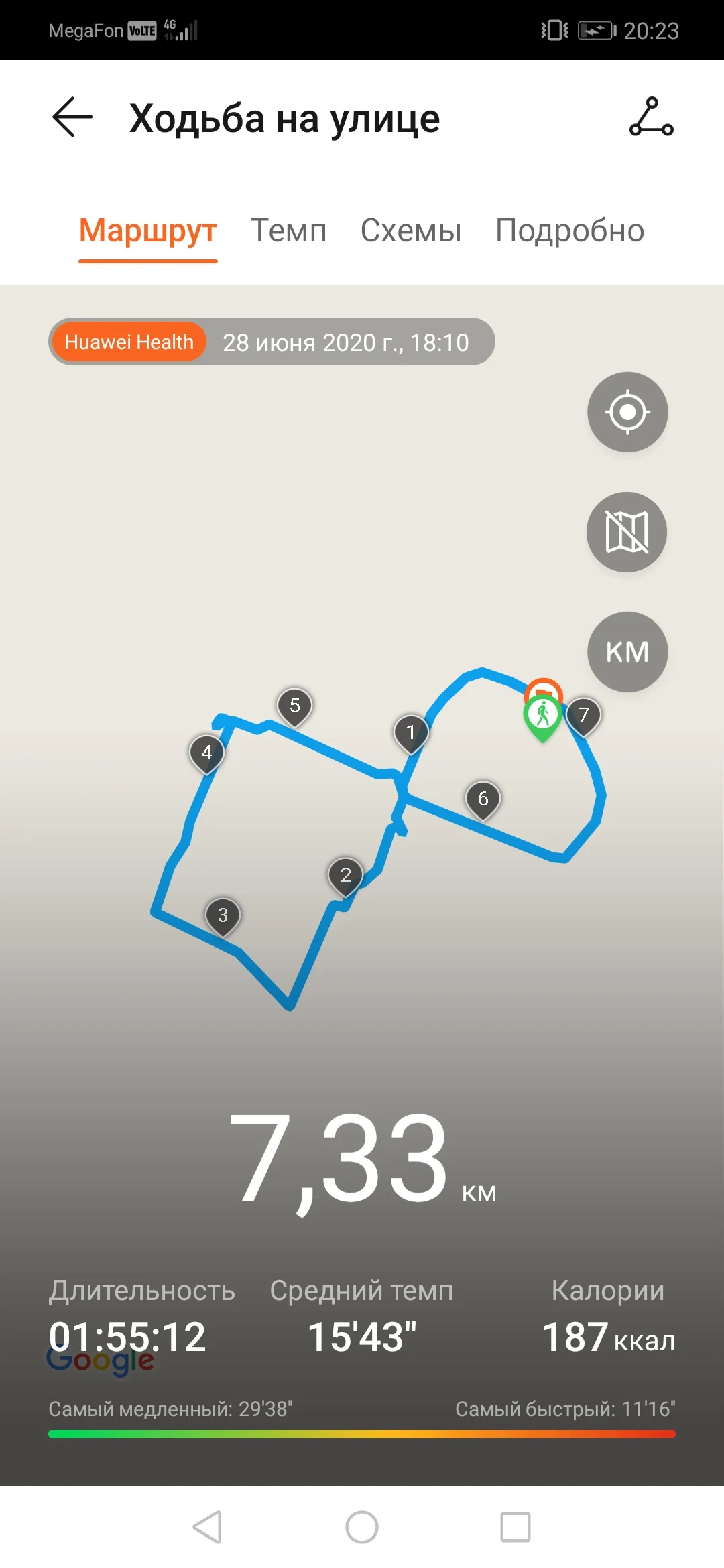The width and height of the screenshot is (724, 1568).
Task: Go back using the arrow icon
Action: click(72, 117)
